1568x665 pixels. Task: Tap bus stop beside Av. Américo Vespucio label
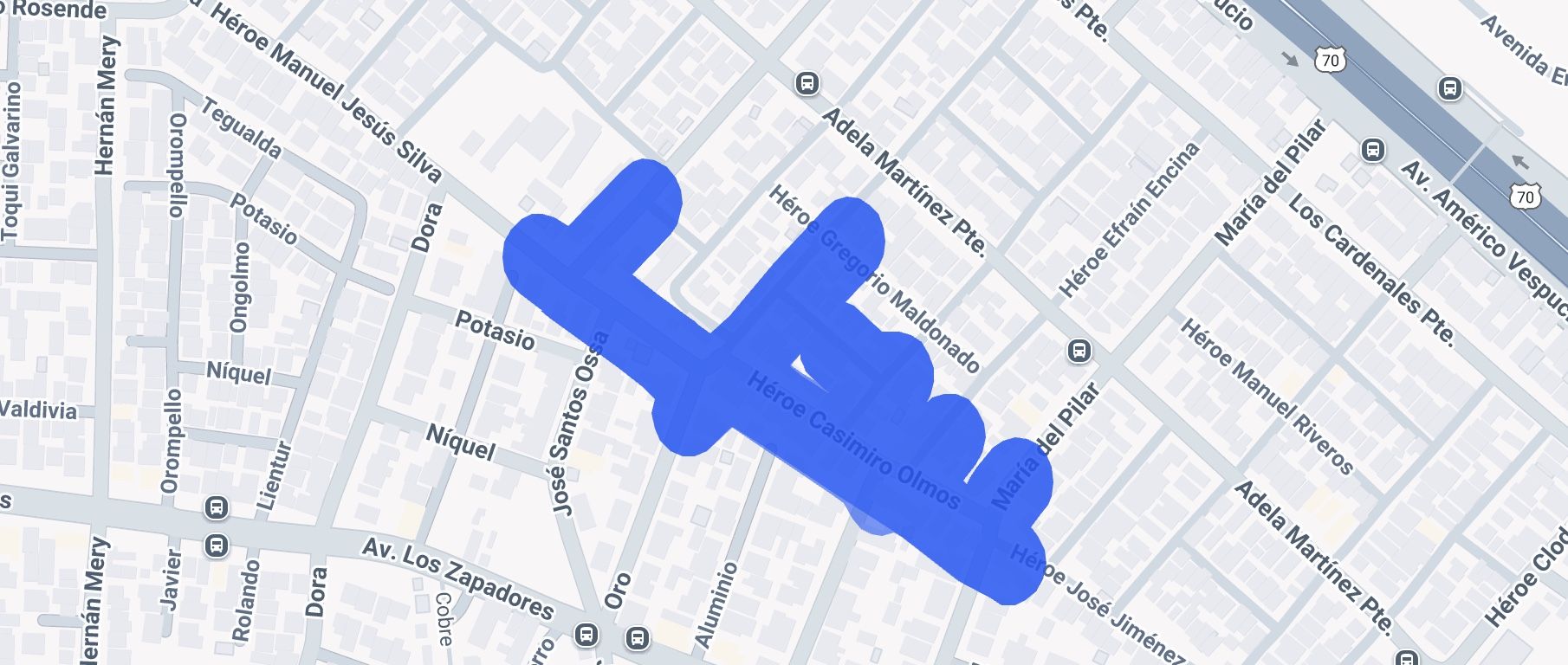1372,149
